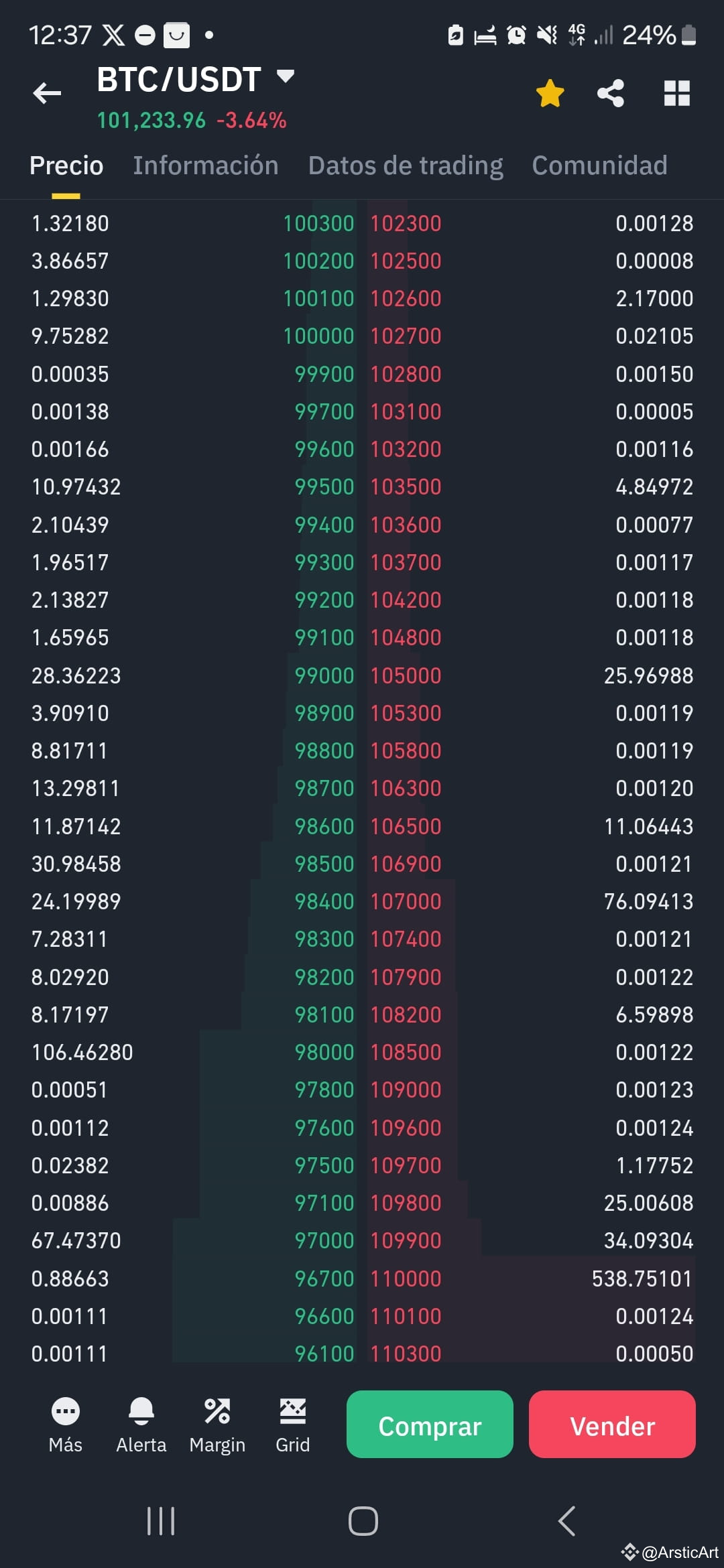Open the Datos de trading tab
Image resolution: width=724 pixels, height=1568 pixels.
click(x=405, y=165)
